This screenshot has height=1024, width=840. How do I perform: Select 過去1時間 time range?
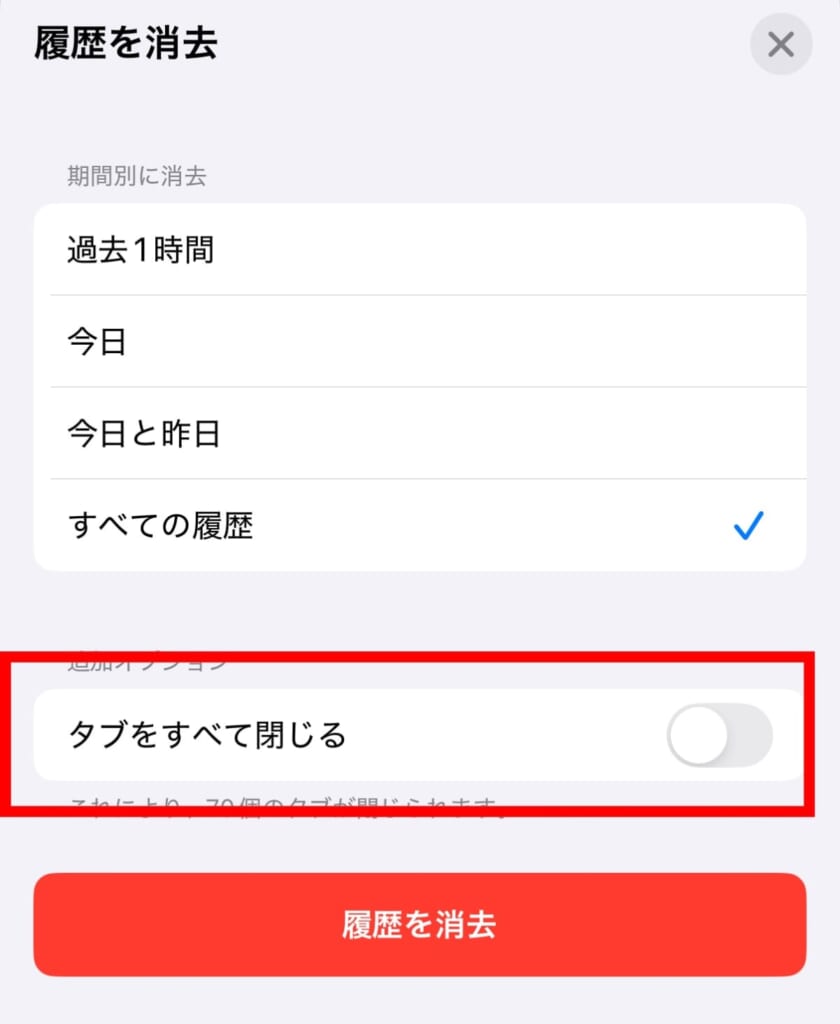click(420, 250)
